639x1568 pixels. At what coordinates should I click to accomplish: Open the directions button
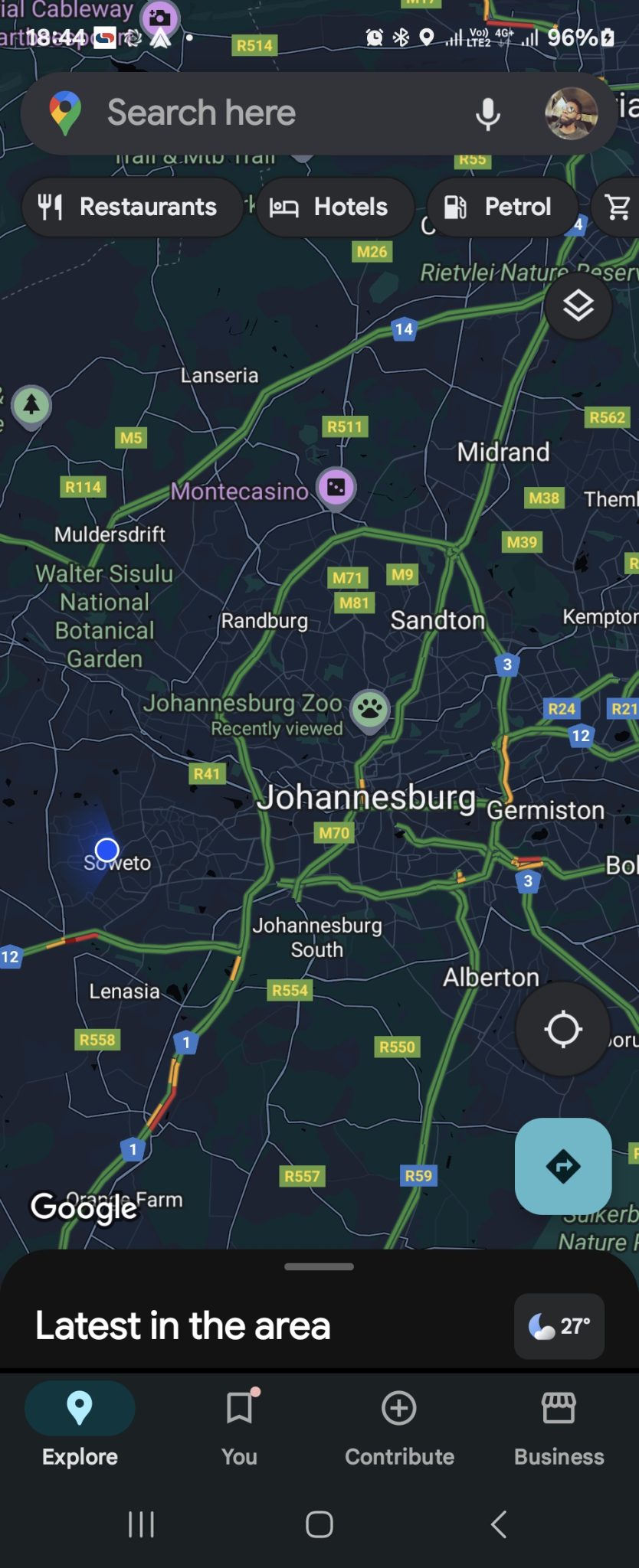click(x=563, y=1166)
